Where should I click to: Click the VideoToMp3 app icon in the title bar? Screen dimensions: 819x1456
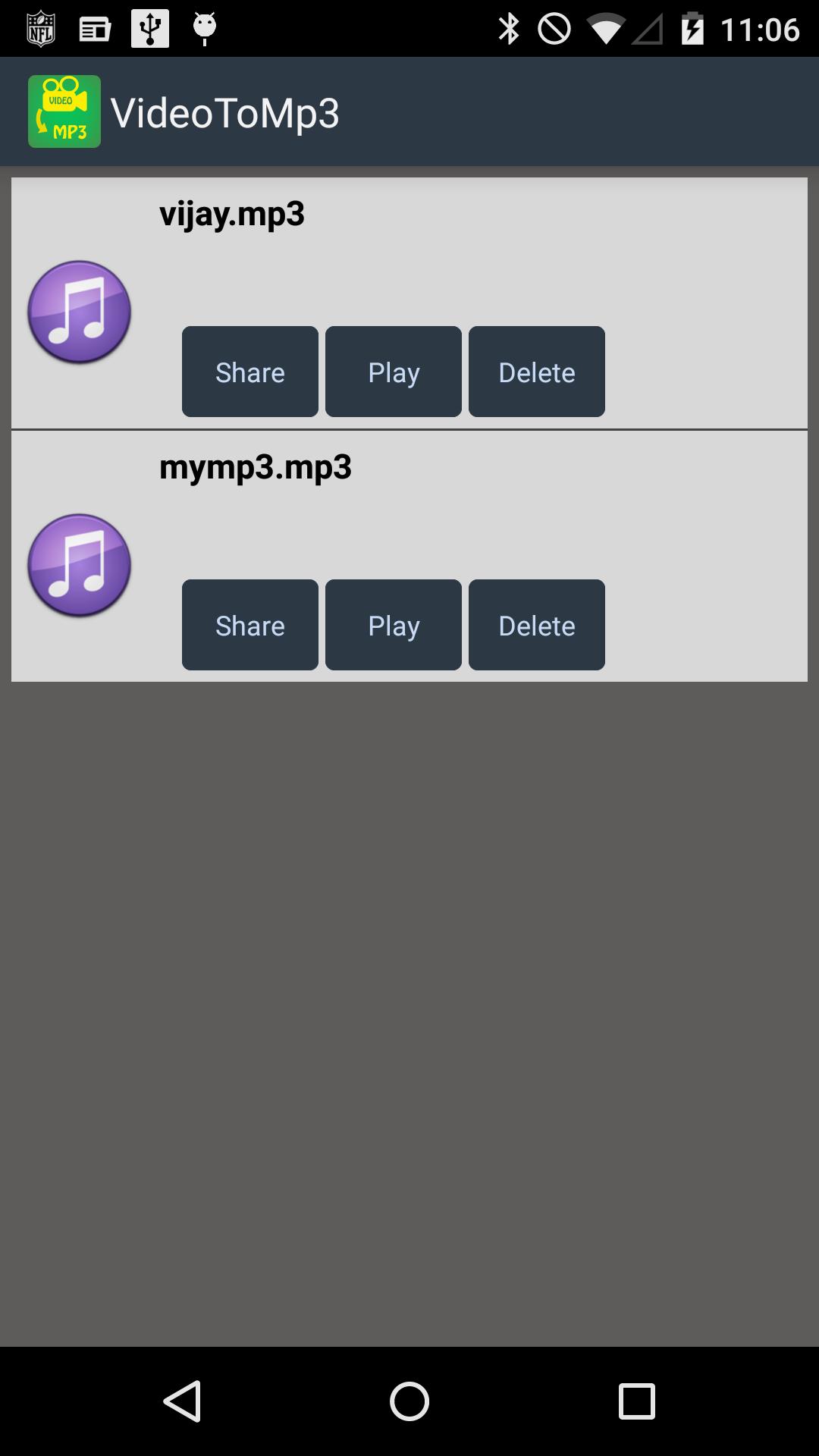point(64,111)
